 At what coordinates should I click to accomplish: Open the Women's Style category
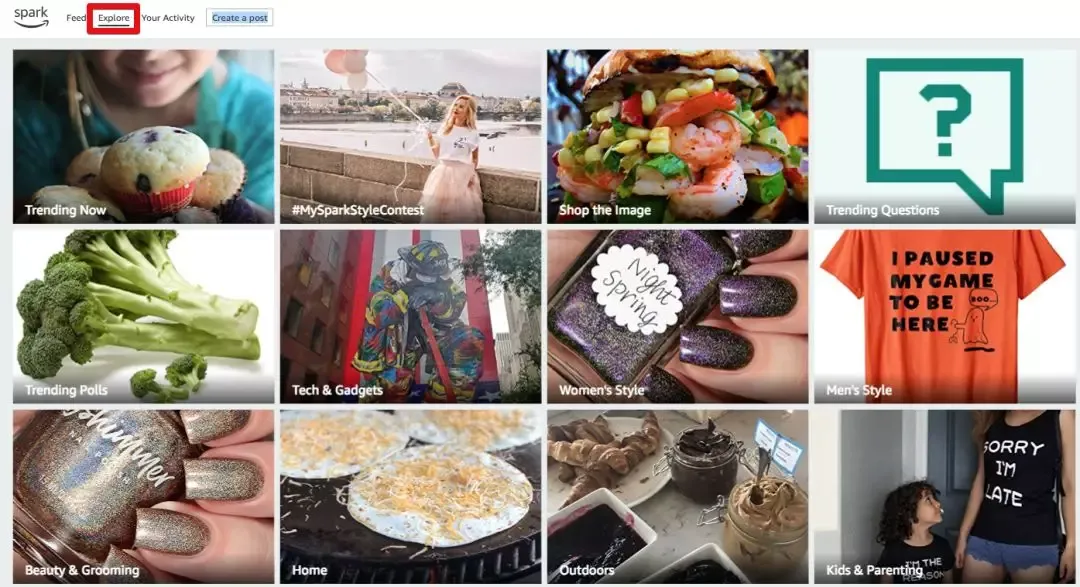coord(677,316)
